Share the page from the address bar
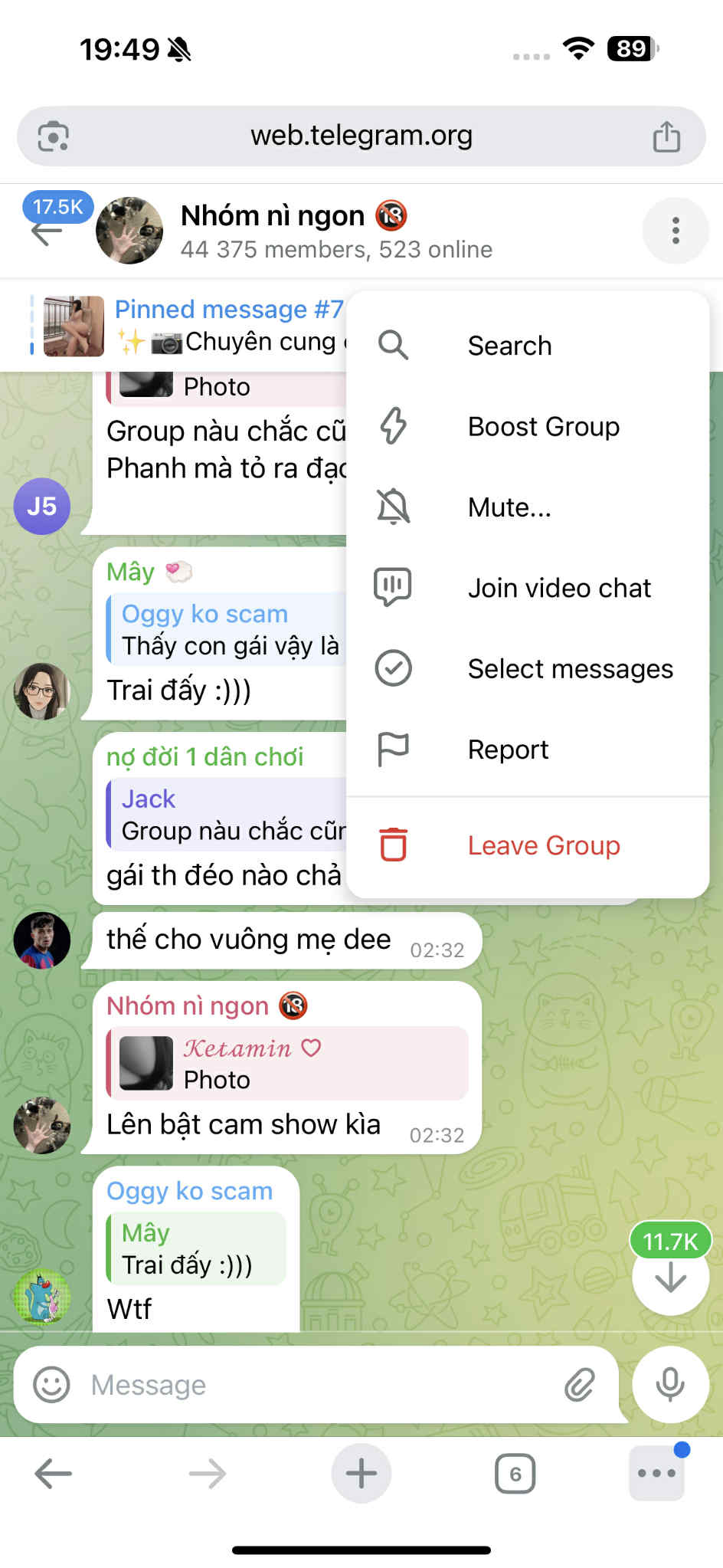 tap(666, 137)
